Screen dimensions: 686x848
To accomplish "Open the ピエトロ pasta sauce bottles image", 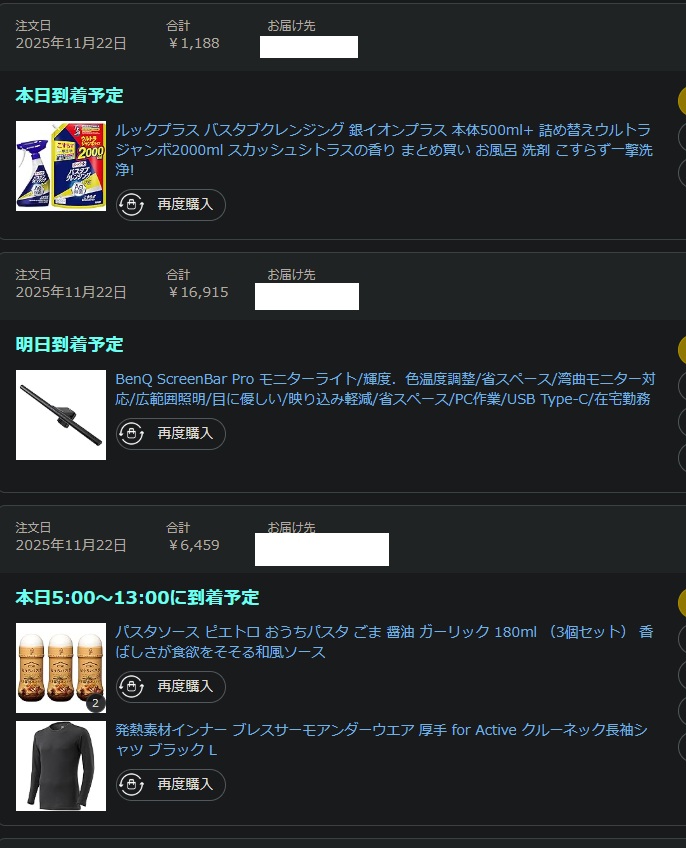I will tap(60, 667).
